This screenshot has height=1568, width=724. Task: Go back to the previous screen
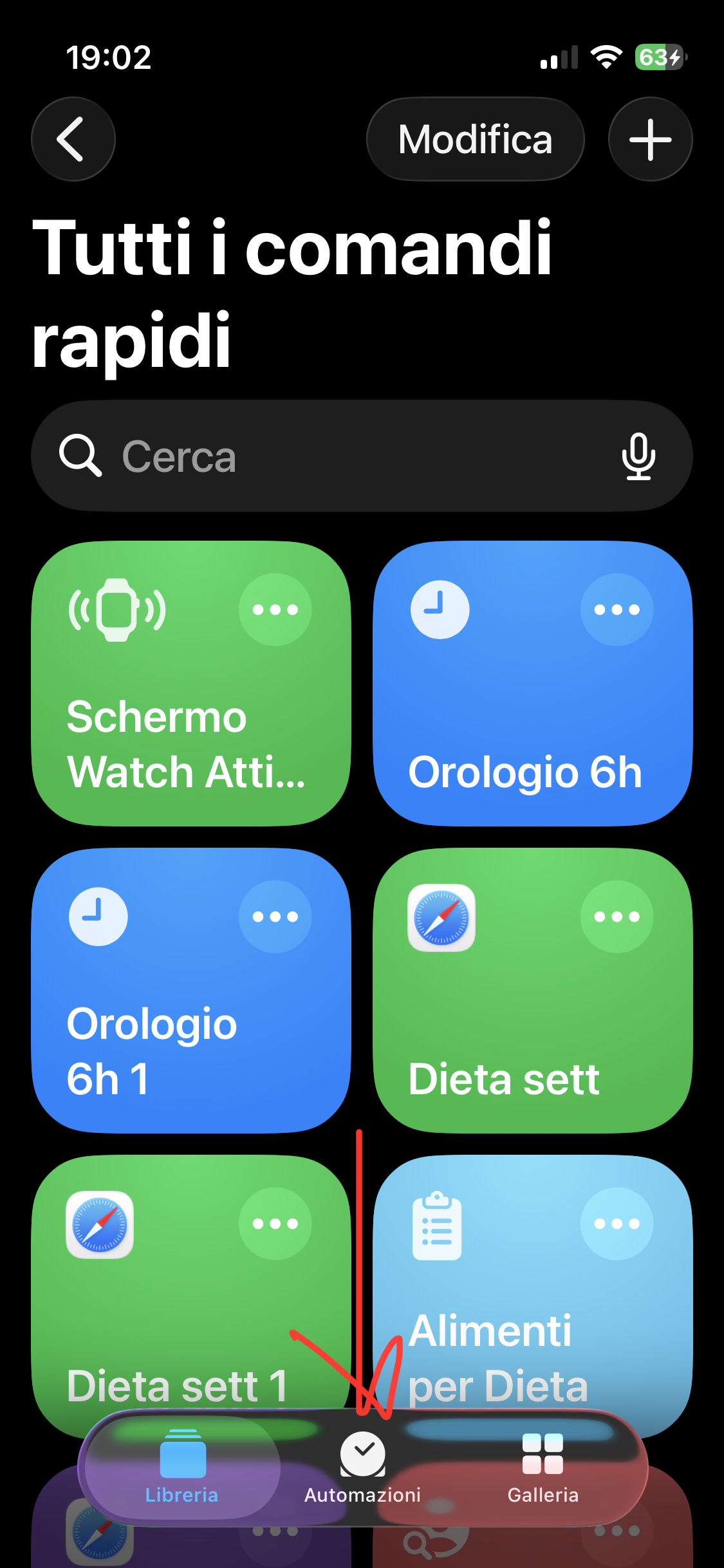73,139
